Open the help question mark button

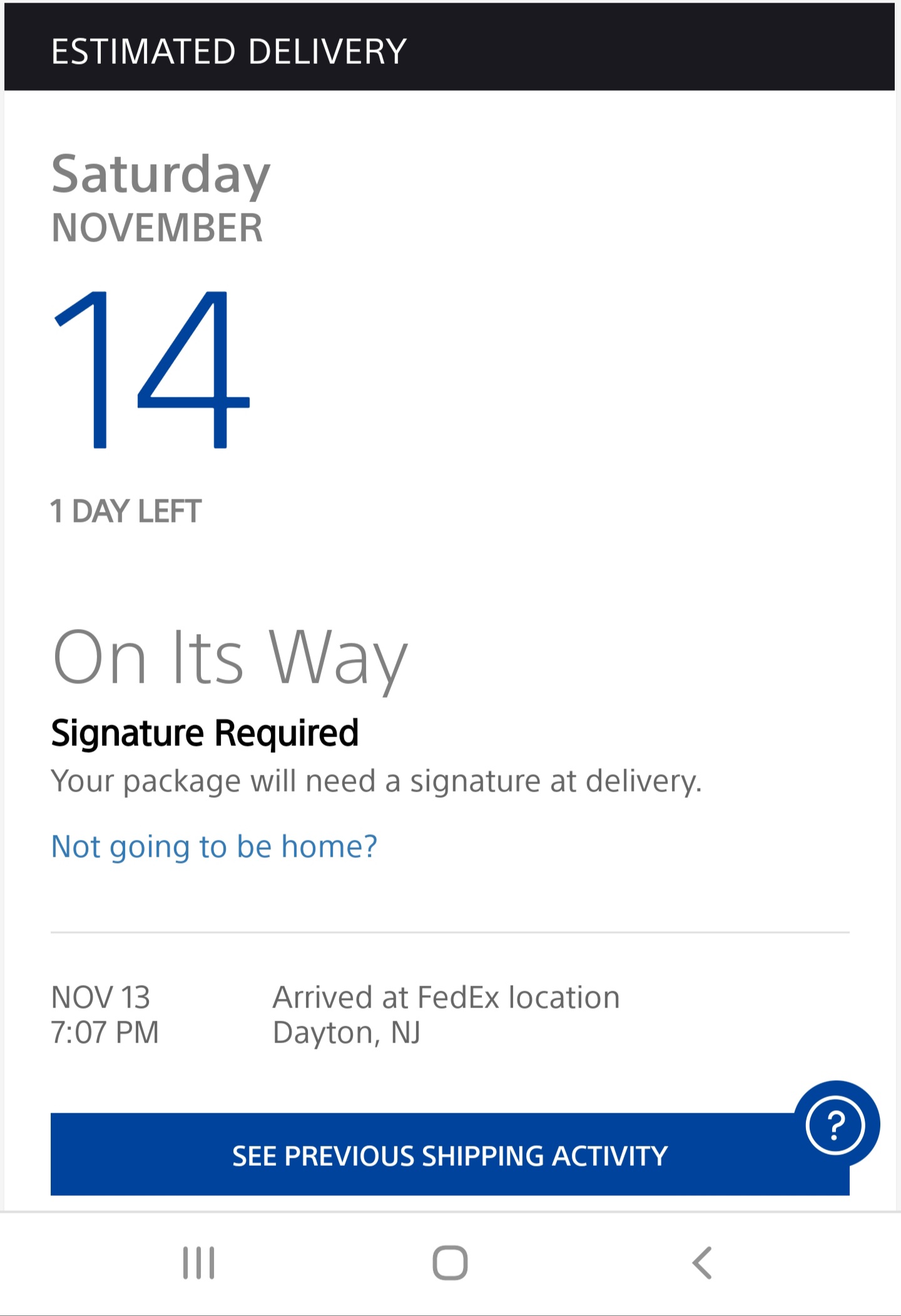click(x=835, y=1125)
